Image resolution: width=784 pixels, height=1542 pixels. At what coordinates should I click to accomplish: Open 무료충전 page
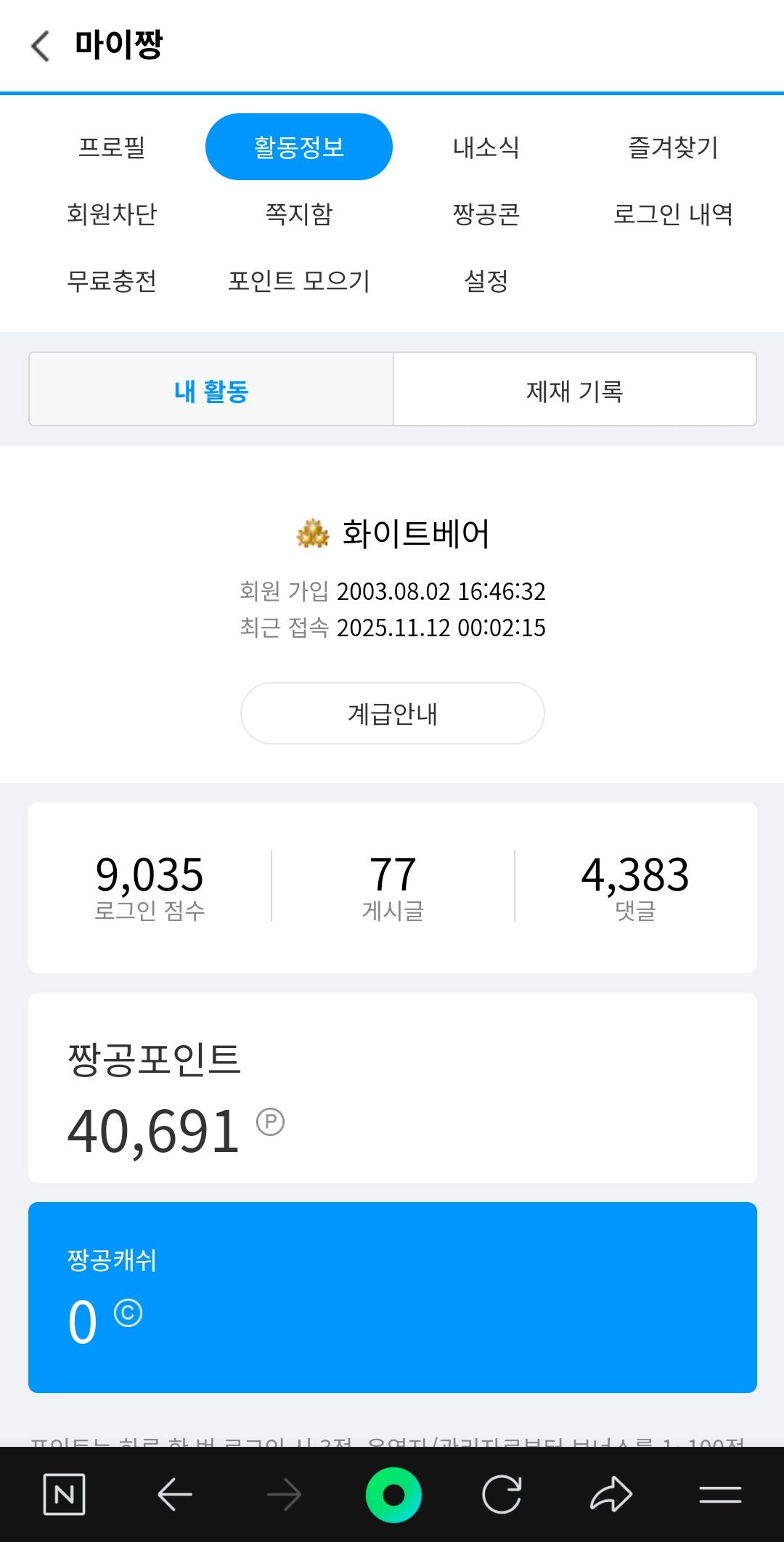[x=112, y=281]
